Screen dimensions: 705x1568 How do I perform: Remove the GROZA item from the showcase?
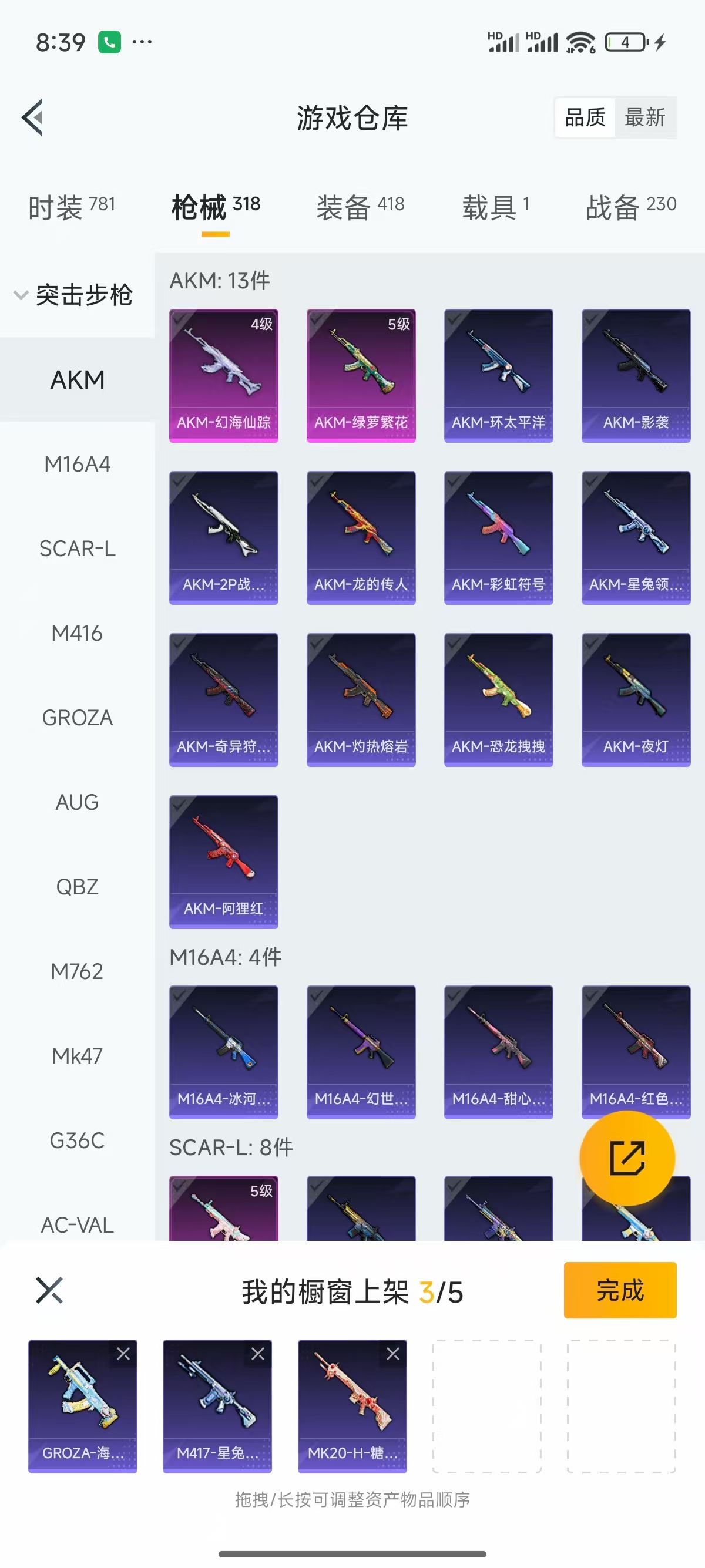coord(123,1354)
